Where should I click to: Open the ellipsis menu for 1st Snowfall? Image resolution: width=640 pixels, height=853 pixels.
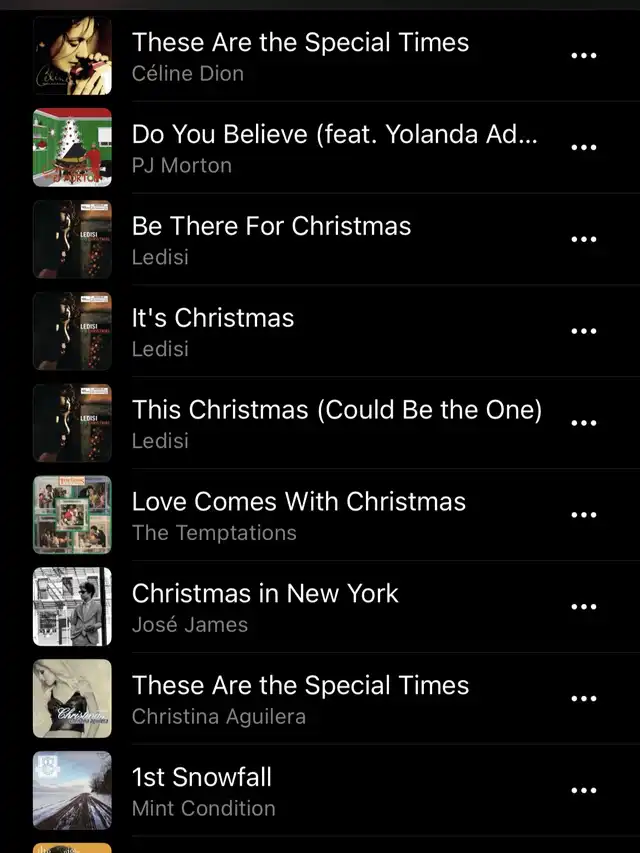point(583,791)
